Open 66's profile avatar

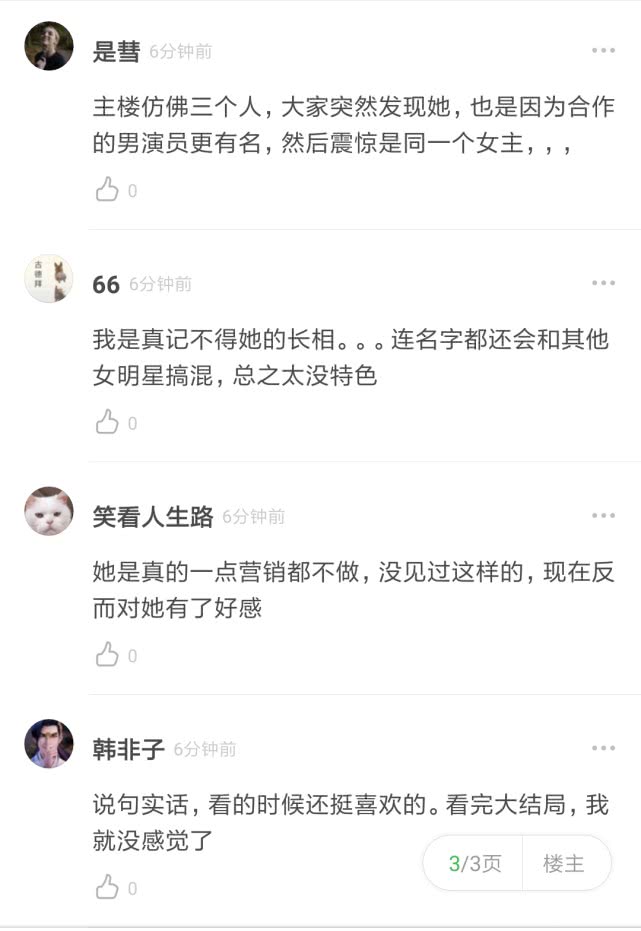(48, 279)
